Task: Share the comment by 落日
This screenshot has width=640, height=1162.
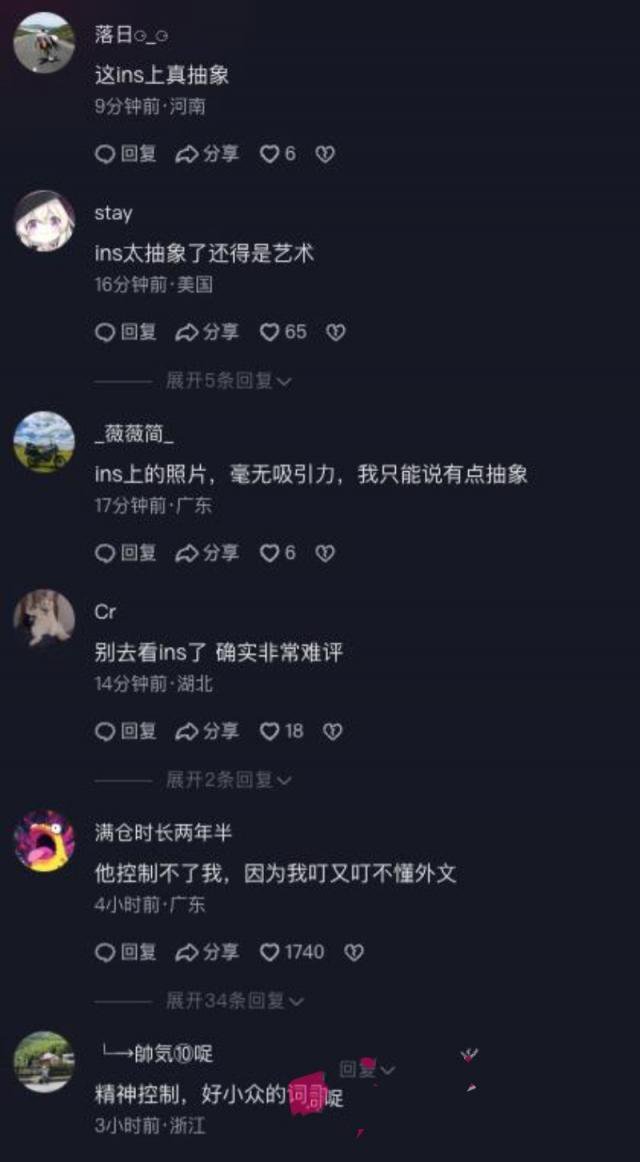Action: point(207,154)
